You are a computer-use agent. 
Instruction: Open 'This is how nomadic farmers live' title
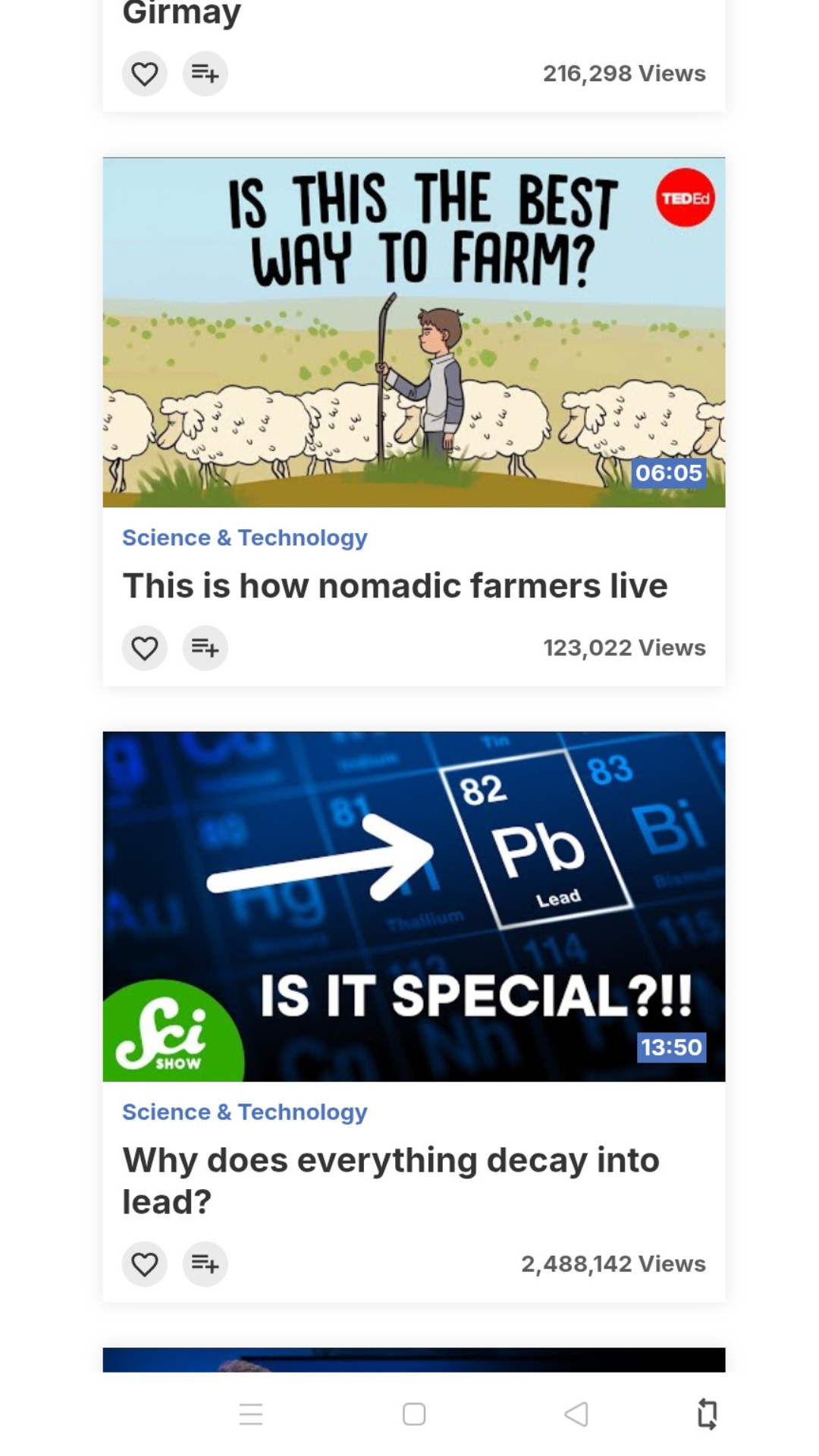click(x=394, y=585)
